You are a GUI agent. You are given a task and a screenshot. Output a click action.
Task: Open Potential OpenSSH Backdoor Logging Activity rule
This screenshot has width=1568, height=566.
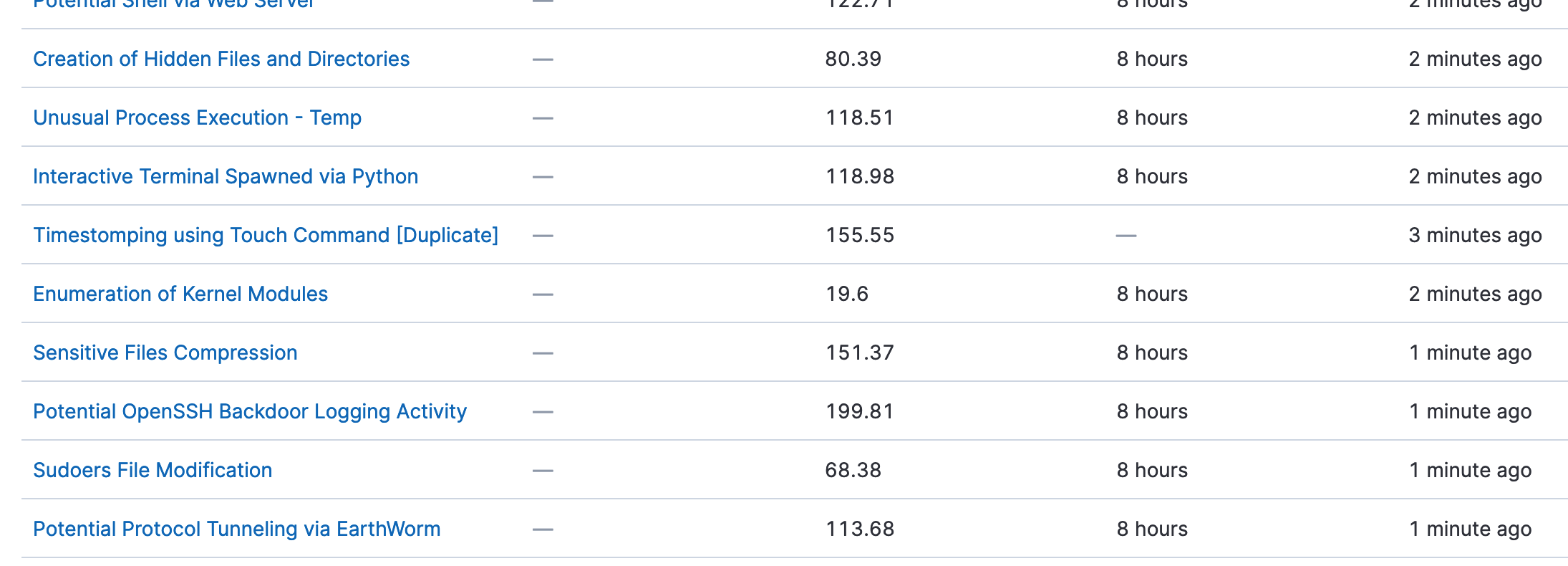[x=250, y=411]
